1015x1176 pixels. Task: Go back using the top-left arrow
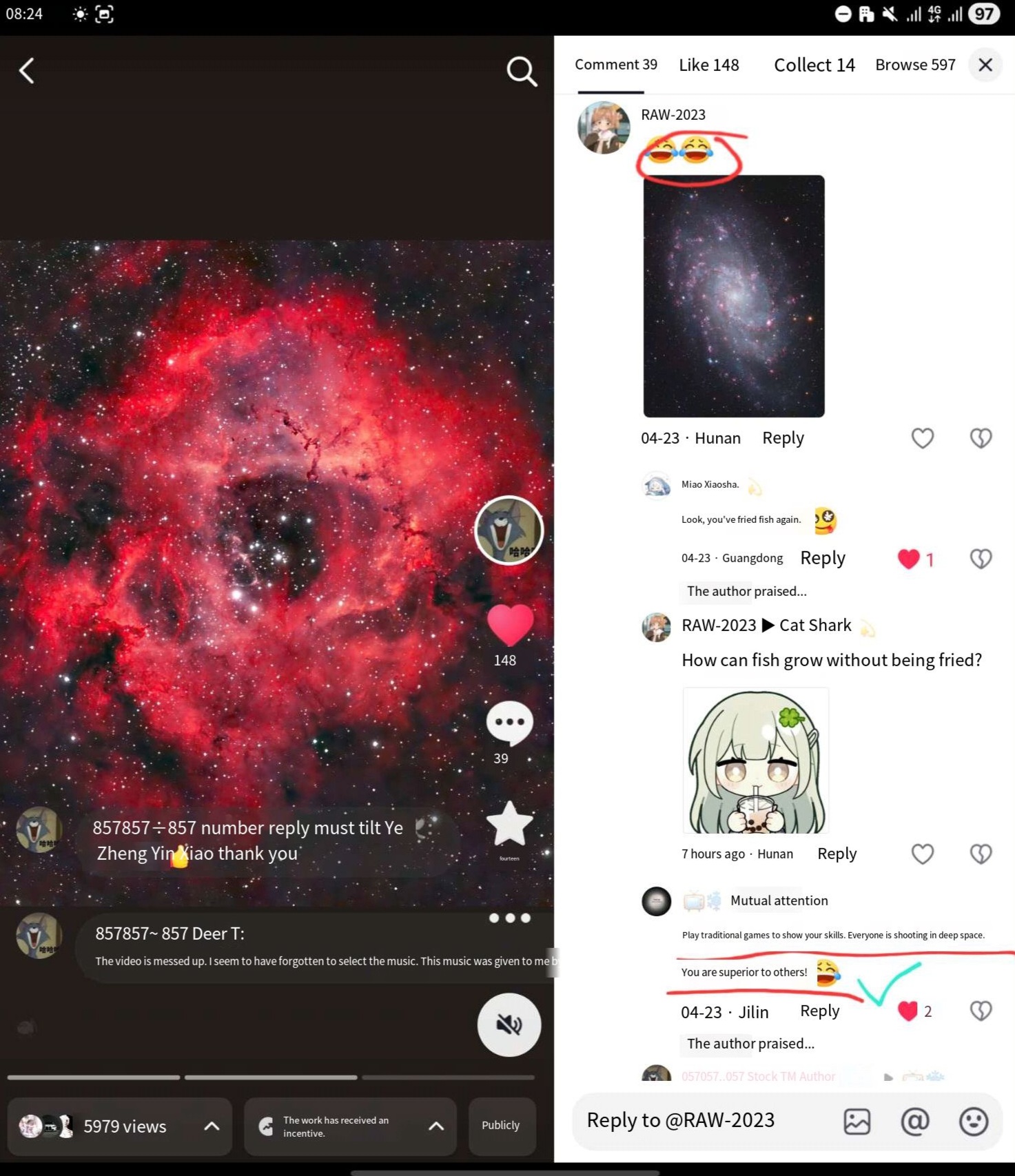27,70
